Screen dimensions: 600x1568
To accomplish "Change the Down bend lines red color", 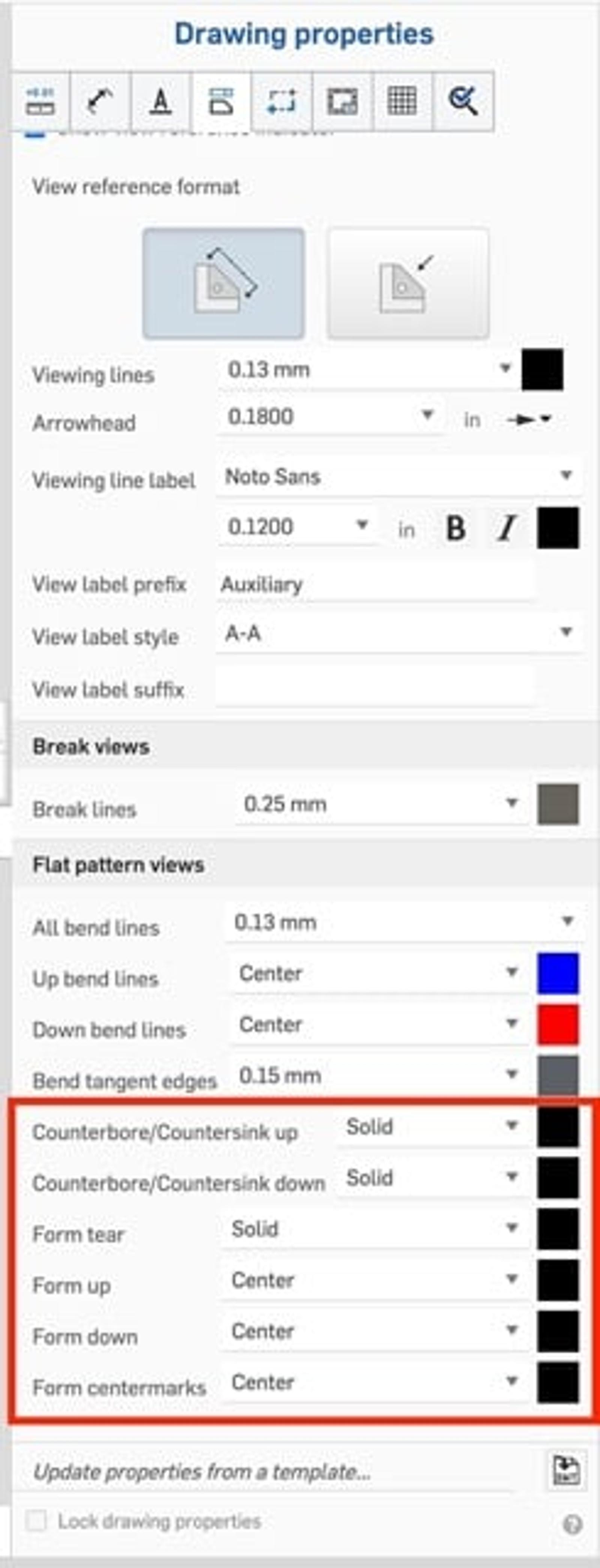I will click(557, 1024).
